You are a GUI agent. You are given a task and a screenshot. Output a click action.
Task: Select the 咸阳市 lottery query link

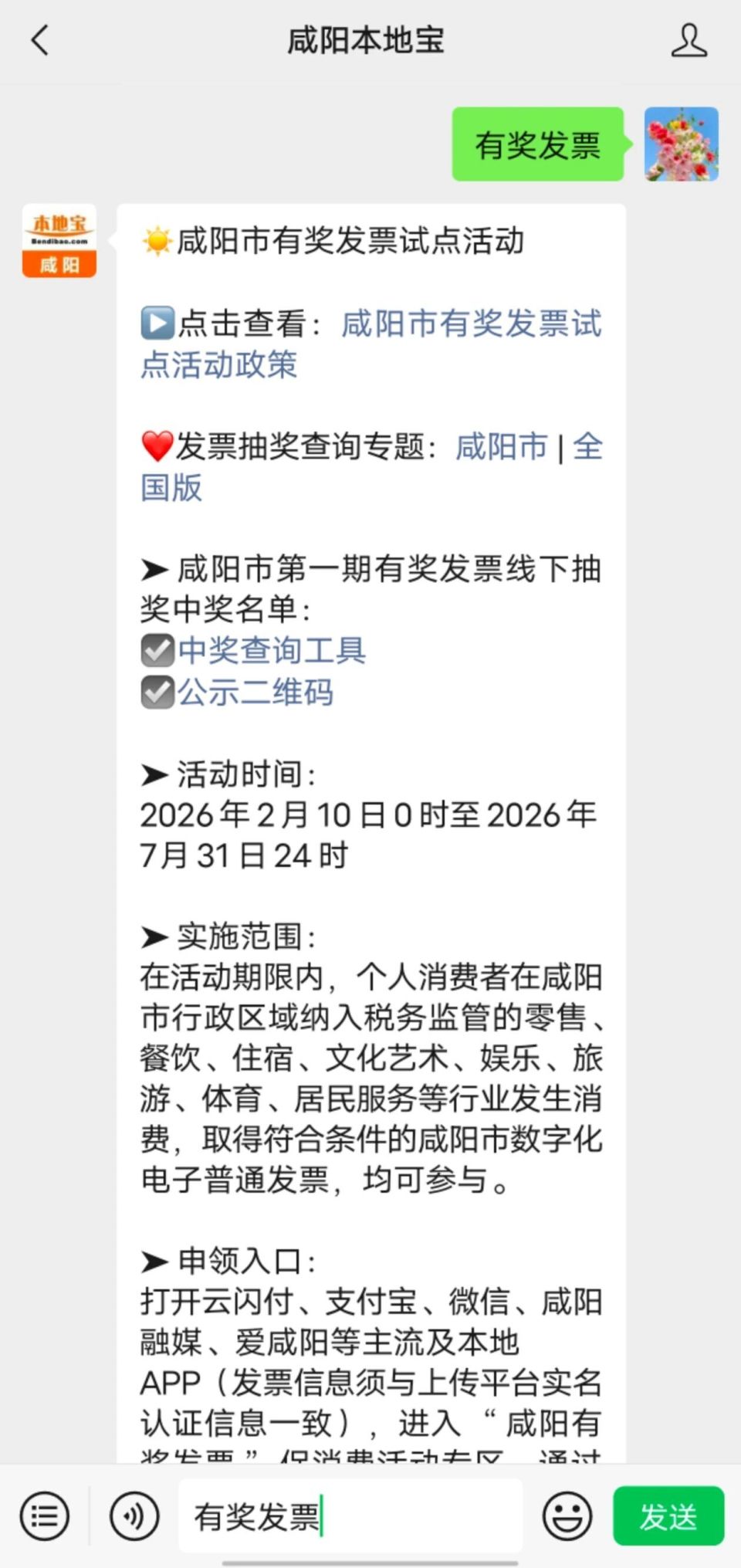coord(503,446)
